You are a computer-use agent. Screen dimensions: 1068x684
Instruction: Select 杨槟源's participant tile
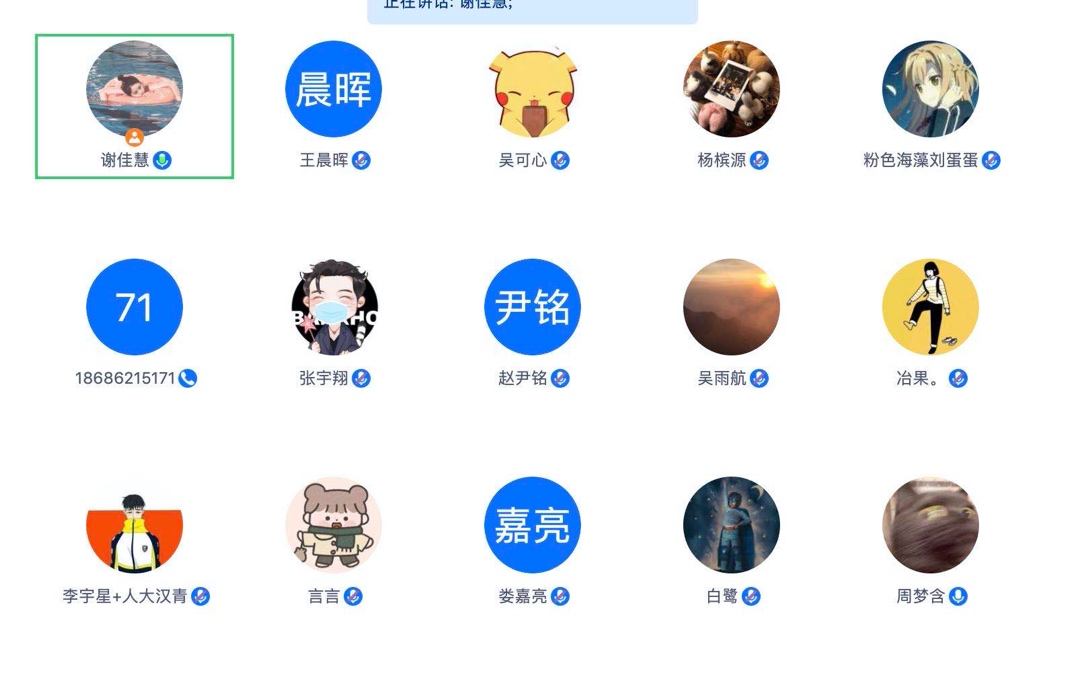point(731,89)
